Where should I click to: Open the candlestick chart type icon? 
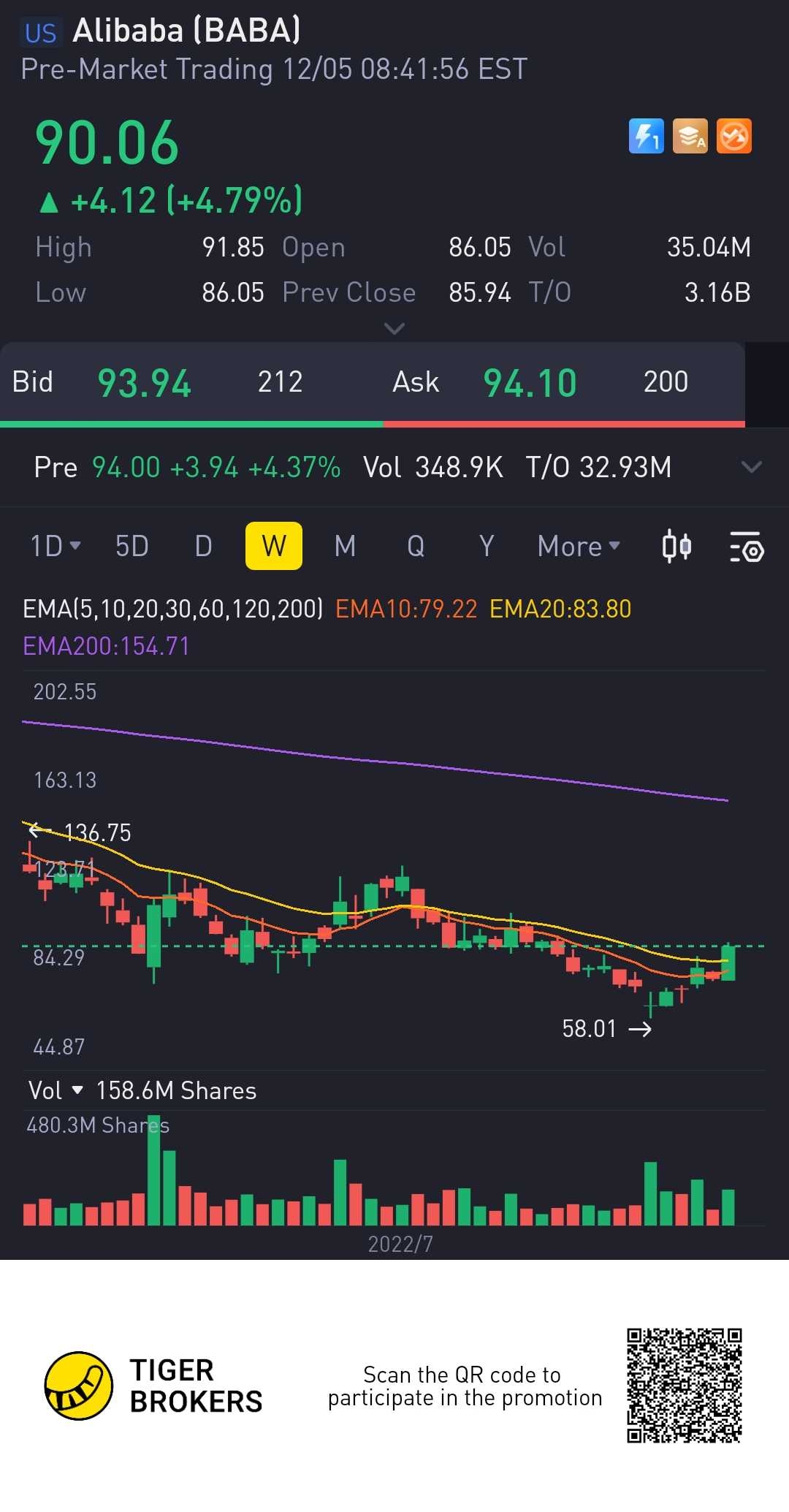click(676, 546)
